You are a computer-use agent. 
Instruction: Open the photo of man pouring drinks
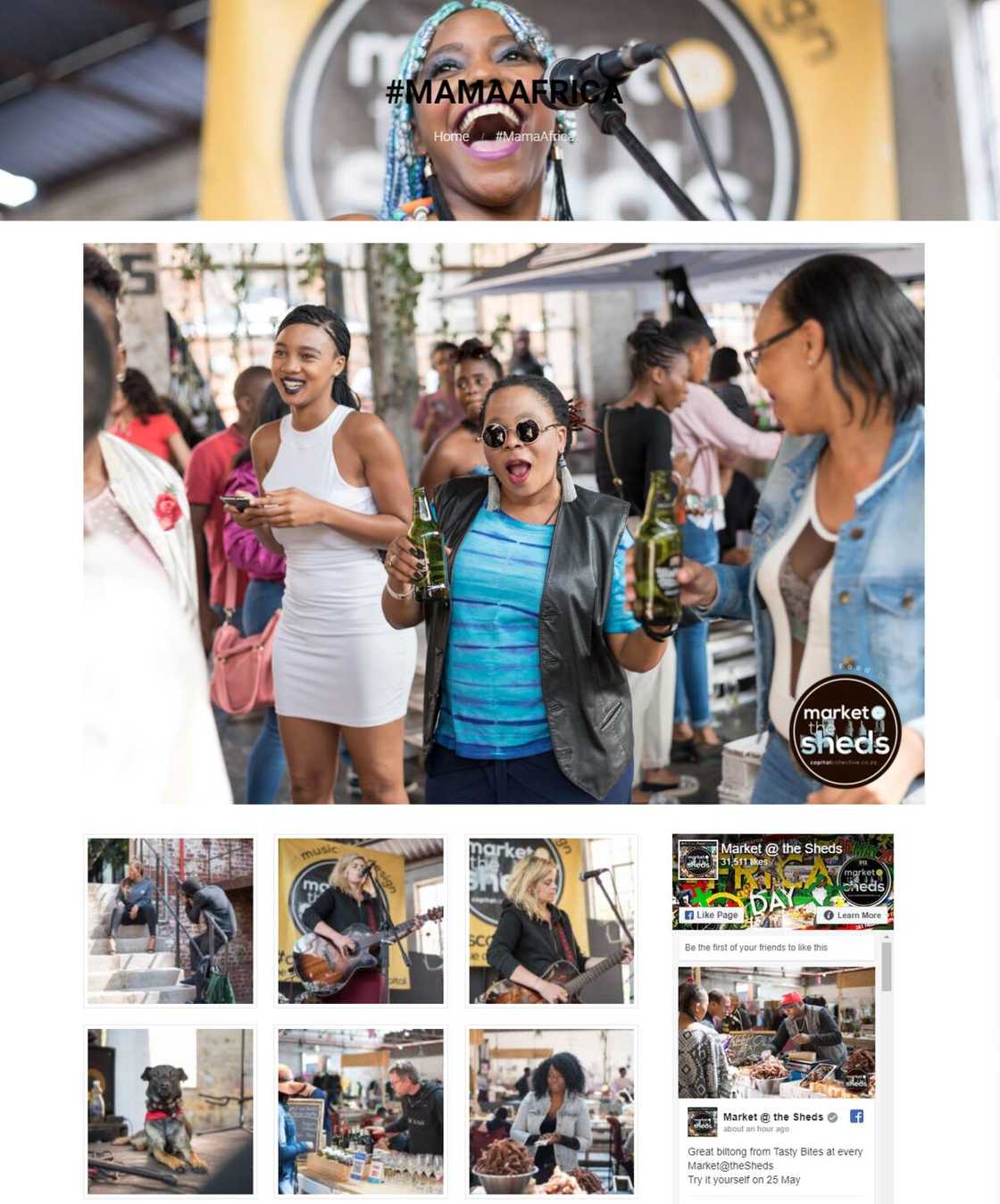tap(361, 1111)
